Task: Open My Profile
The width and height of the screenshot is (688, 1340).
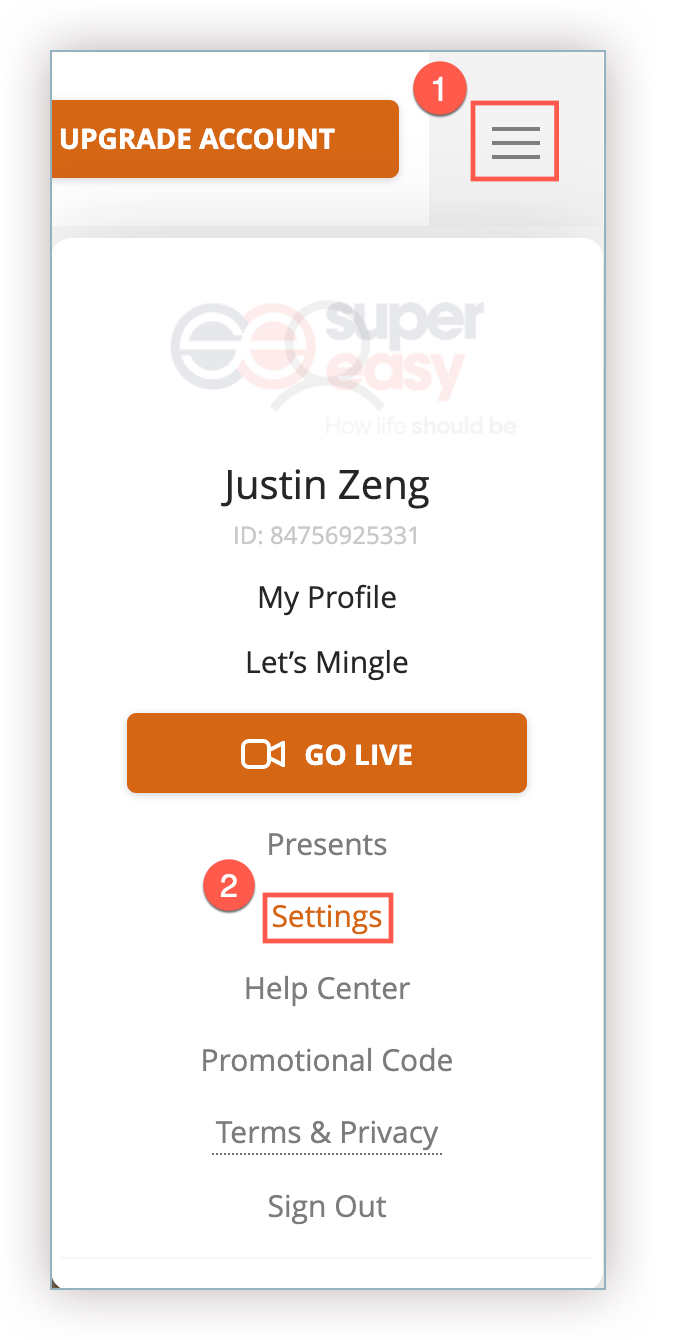Action: (327, 597)
